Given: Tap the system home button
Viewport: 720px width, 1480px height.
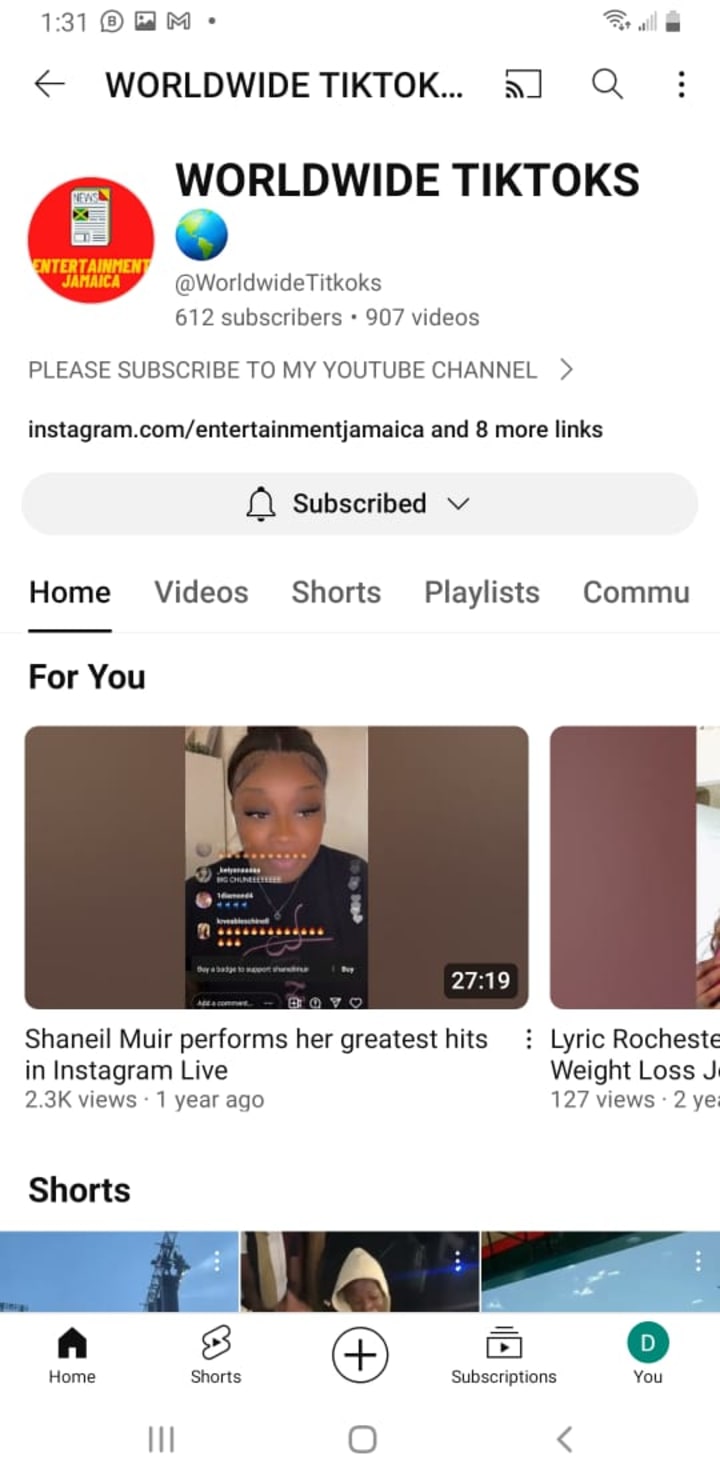Looking at the screenshot, I should [x=362, y=1439].
